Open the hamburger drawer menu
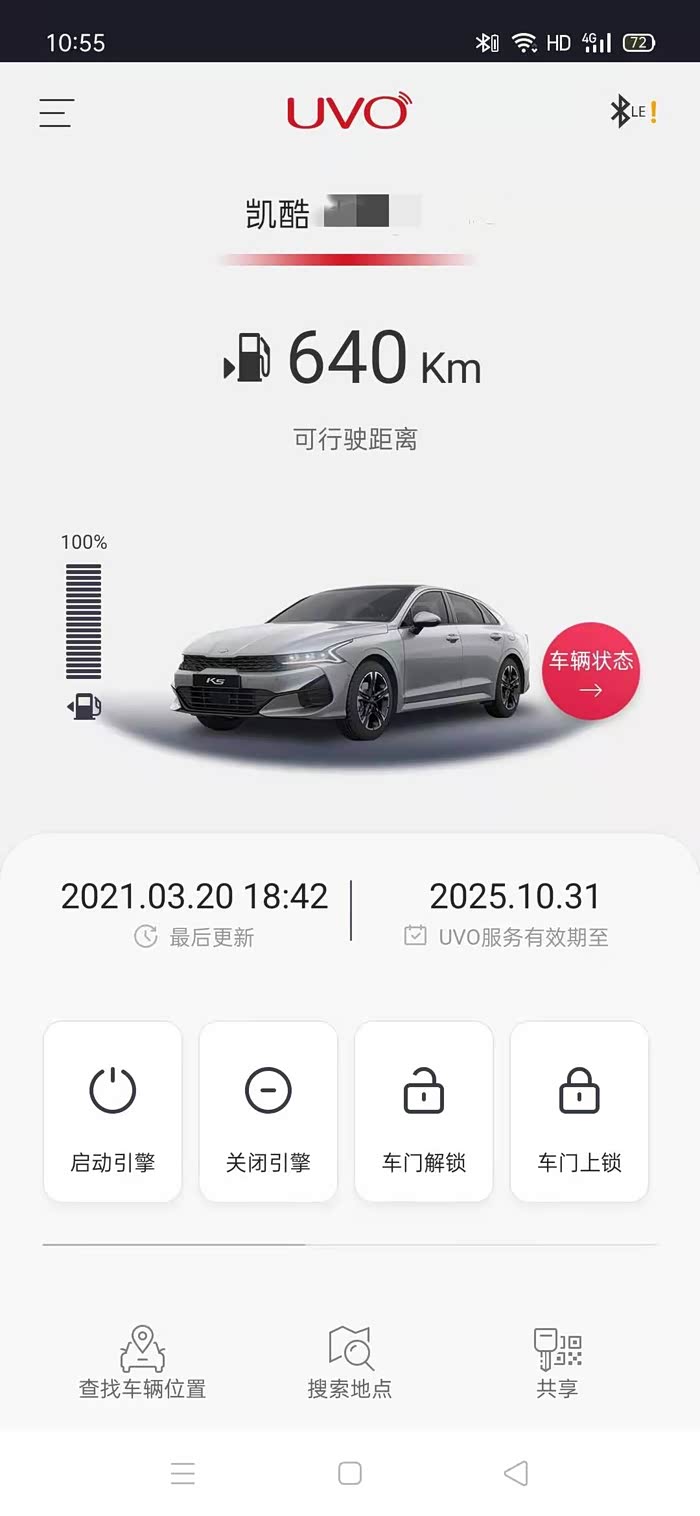 57,112
